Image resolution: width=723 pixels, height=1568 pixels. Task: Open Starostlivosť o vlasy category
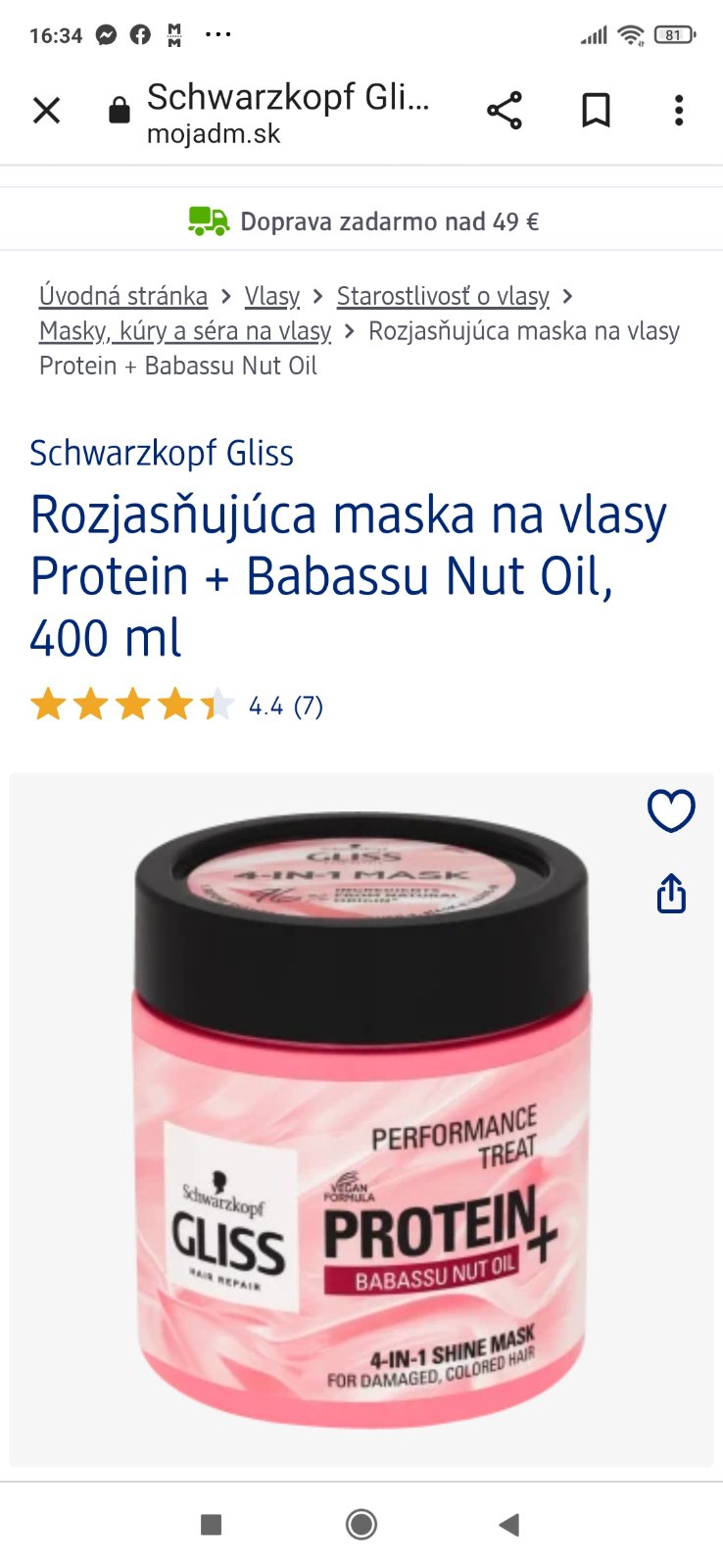(x=443, y=296)
